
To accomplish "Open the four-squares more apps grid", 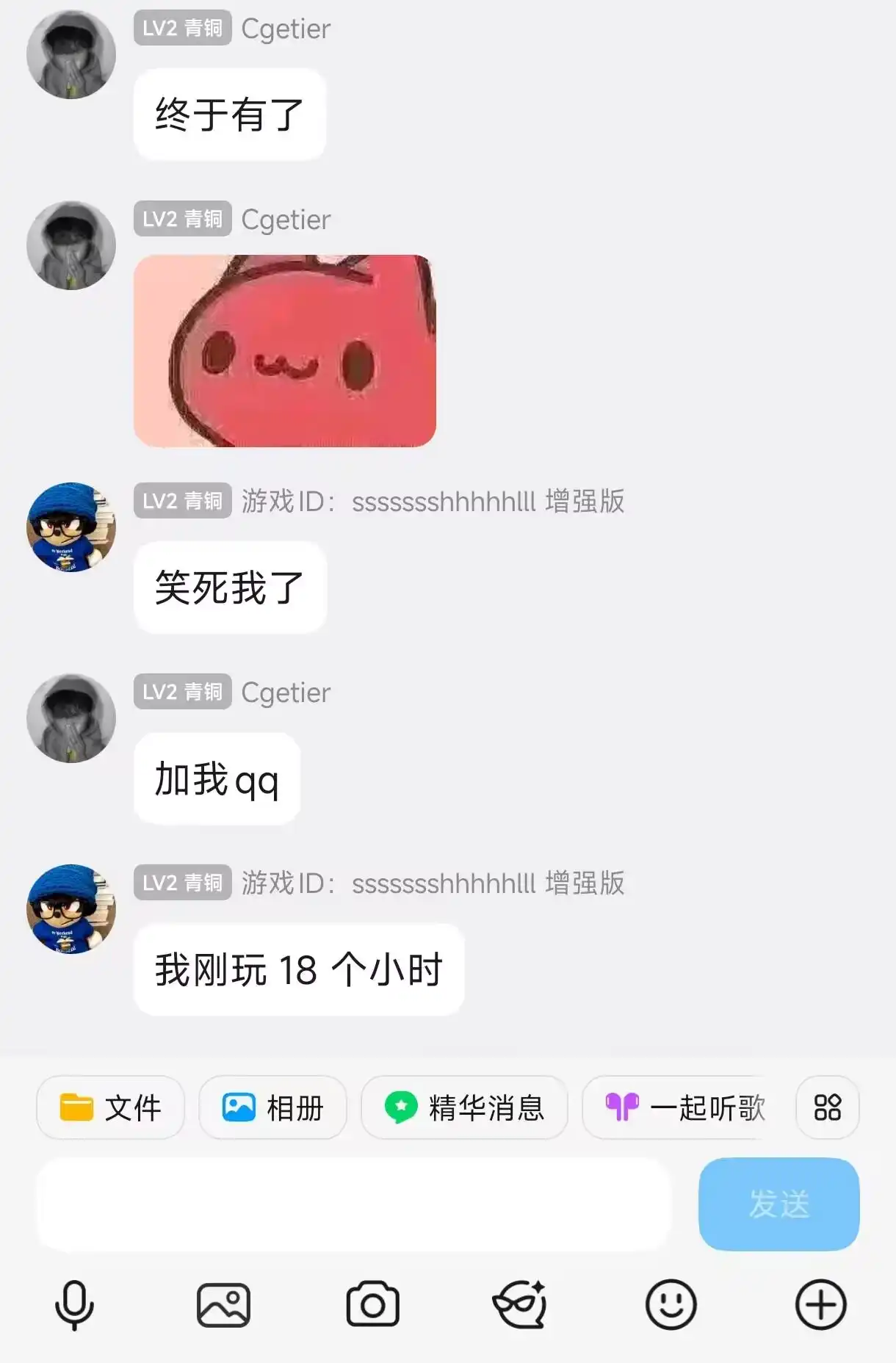I will pyautogui.click(x=827, y=1107).
